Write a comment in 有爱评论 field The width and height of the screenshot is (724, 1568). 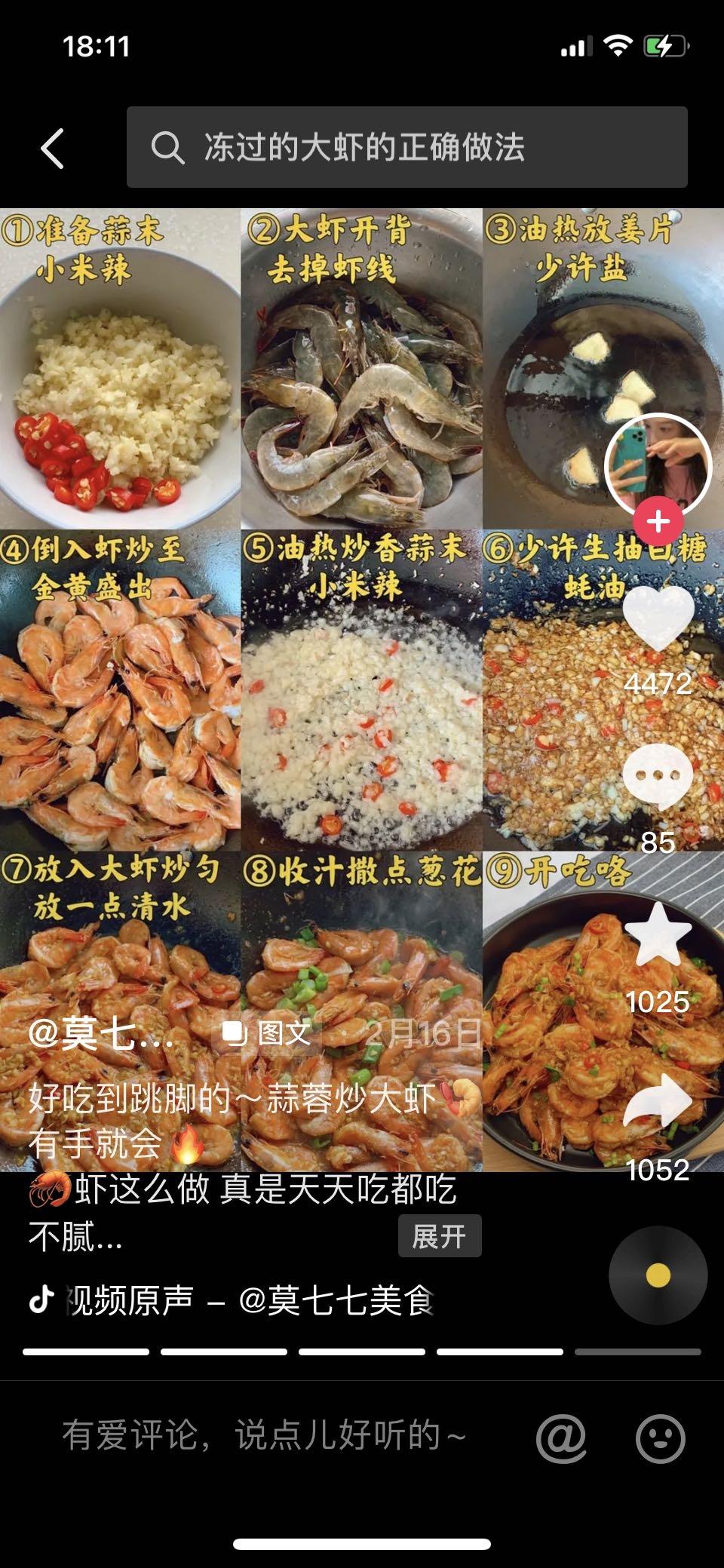tap(264, 1435)
